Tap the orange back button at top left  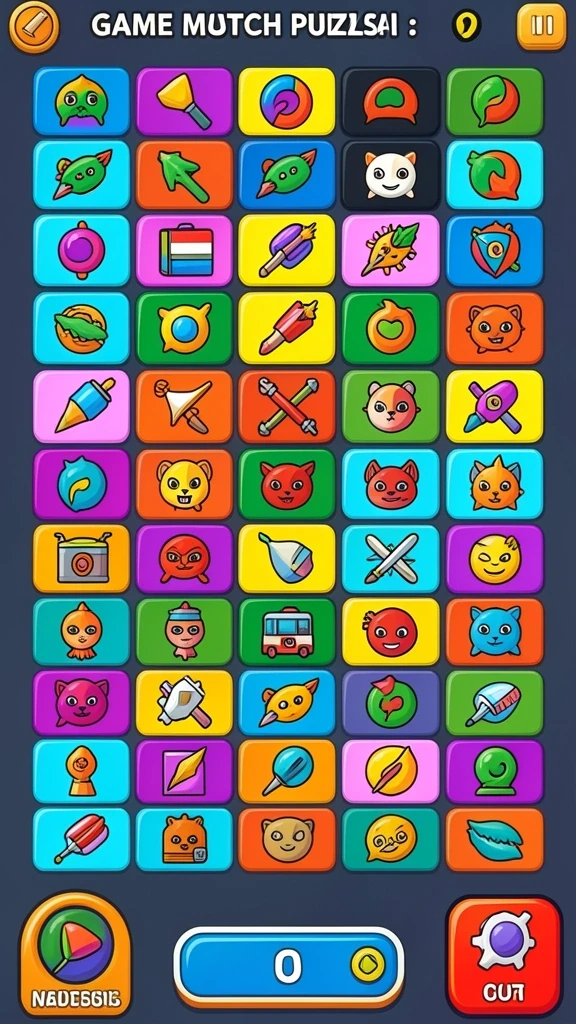(x=34, y=26)
